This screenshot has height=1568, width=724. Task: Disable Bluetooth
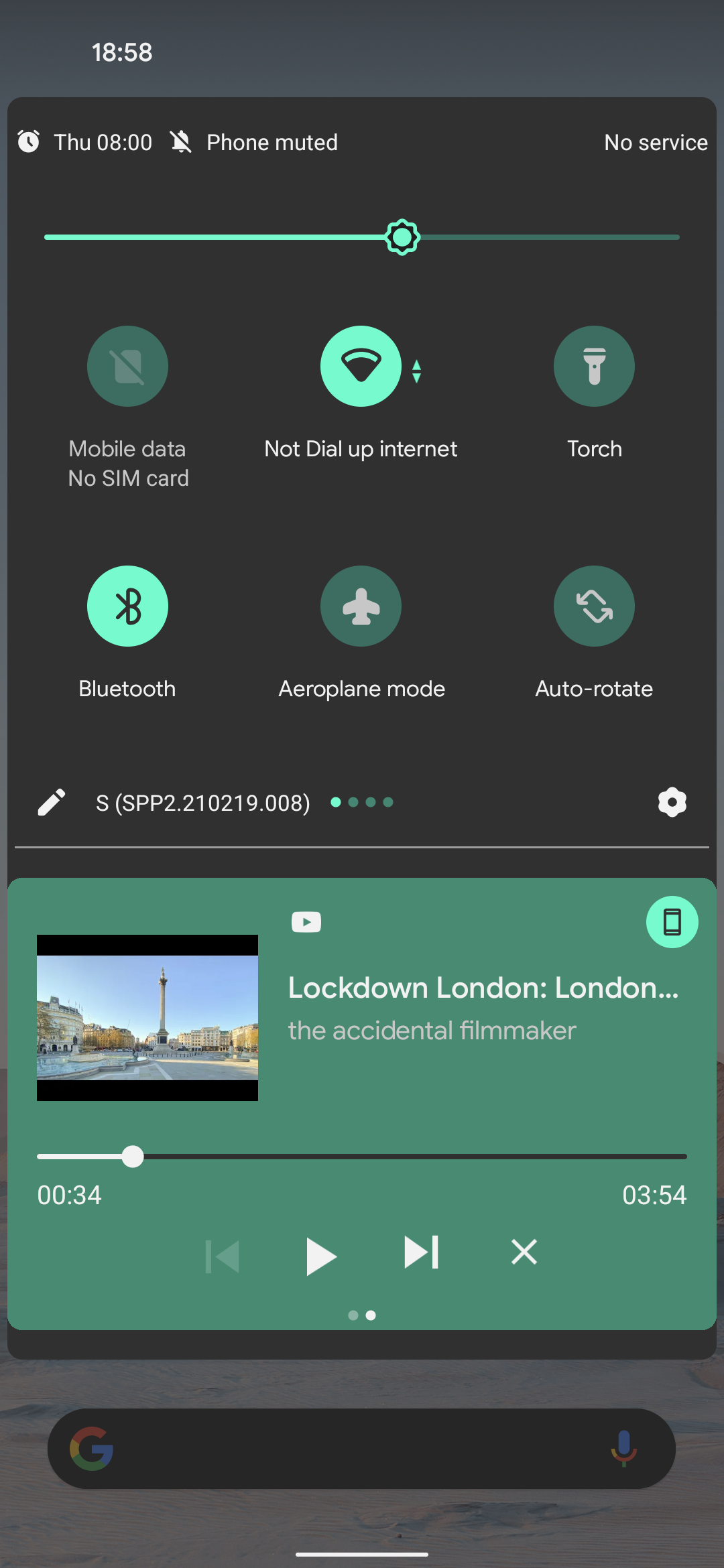[x=127, y=606]
